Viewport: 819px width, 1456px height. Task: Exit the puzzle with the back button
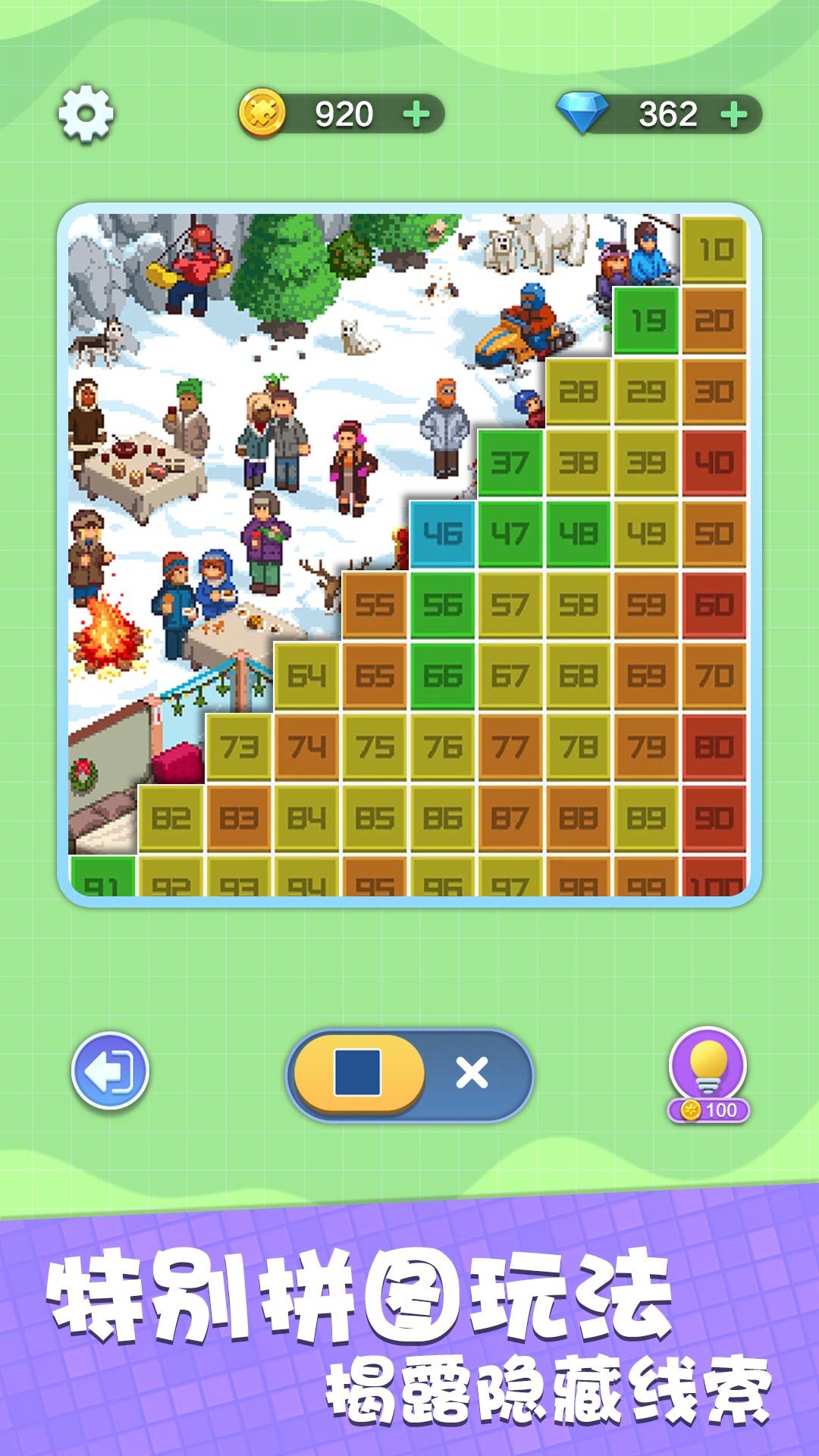(x=110, y=1071)
